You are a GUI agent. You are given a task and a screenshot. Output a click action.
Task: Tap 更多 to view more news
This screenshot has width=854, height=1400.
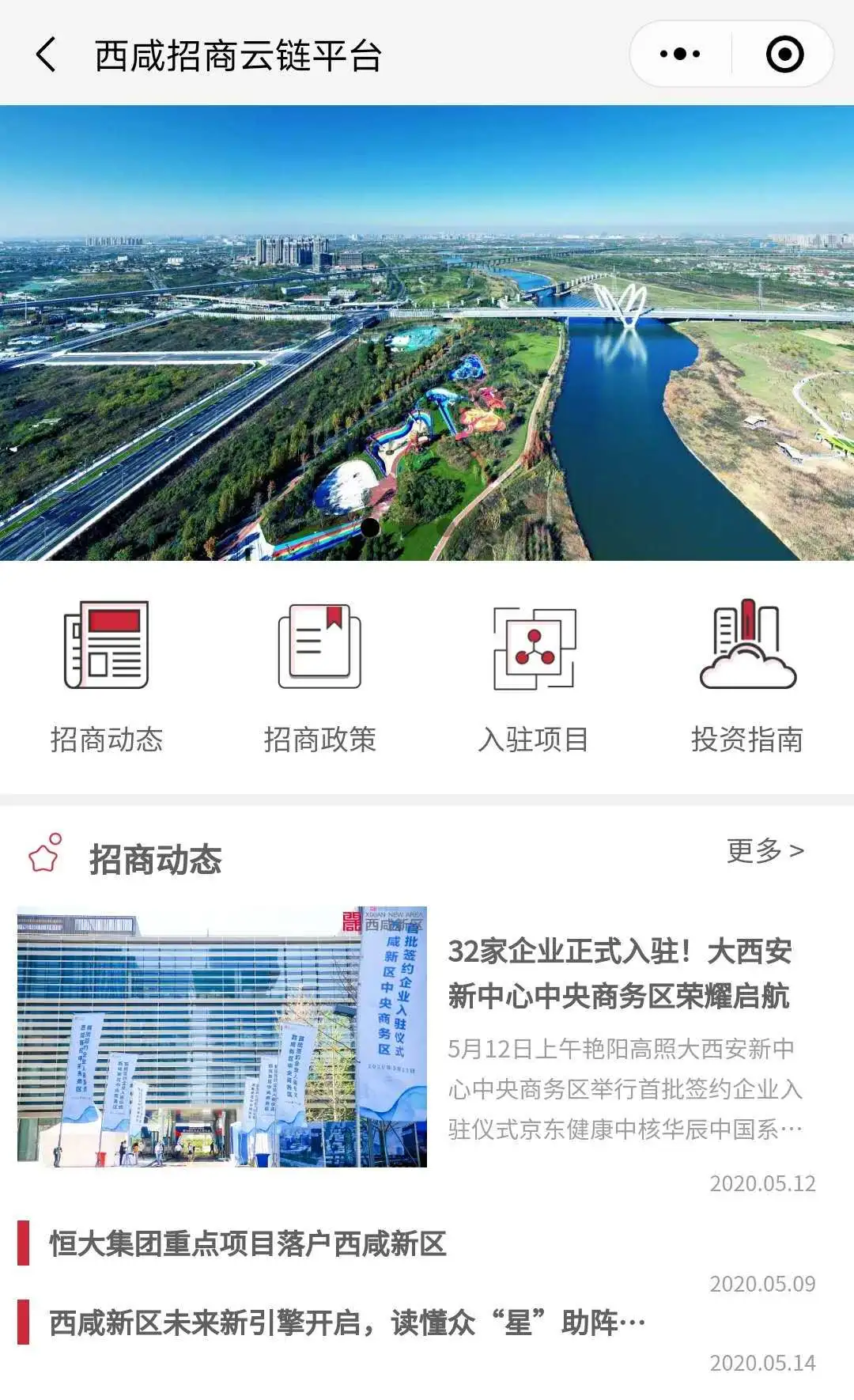765,851
